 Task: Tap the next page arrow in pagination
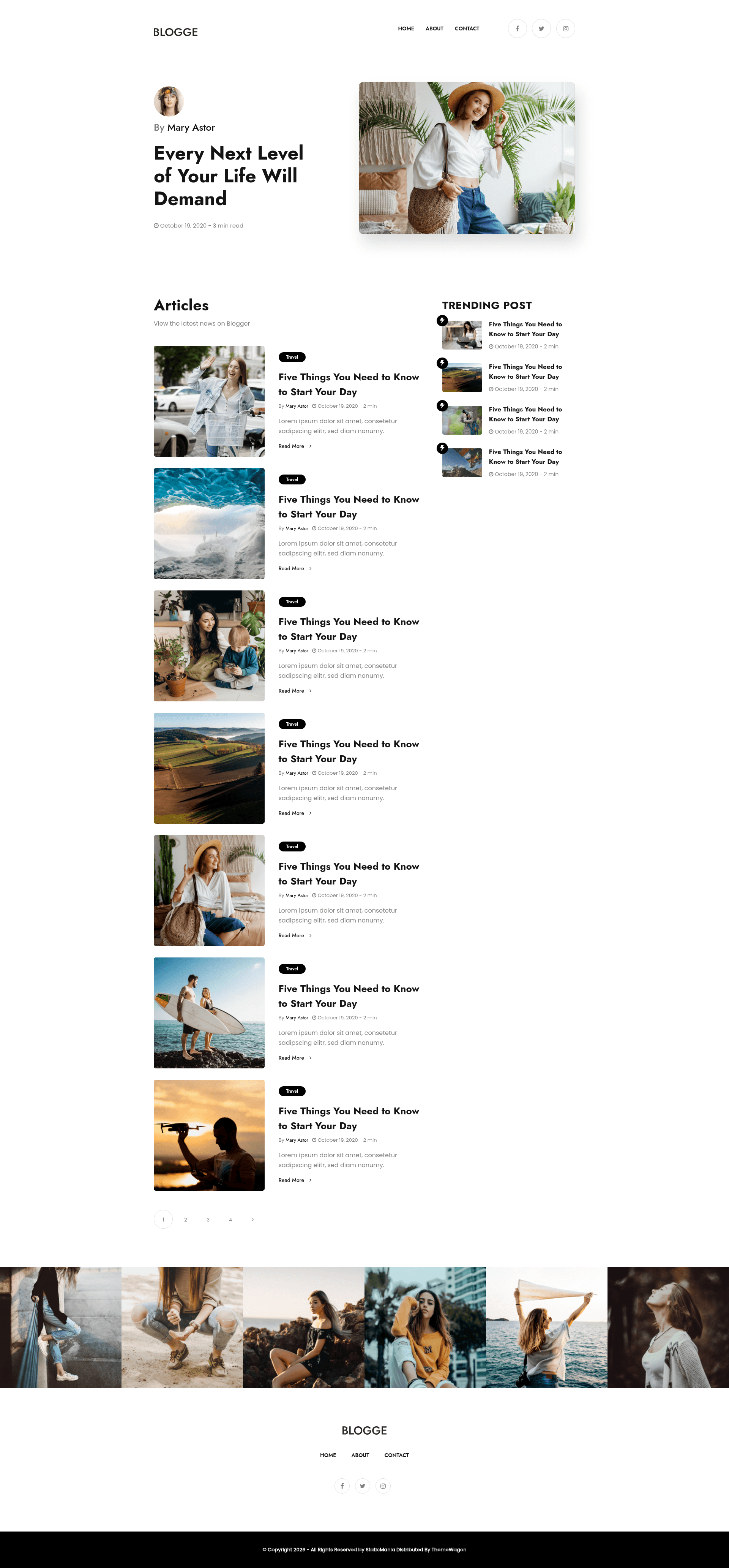253,1219
